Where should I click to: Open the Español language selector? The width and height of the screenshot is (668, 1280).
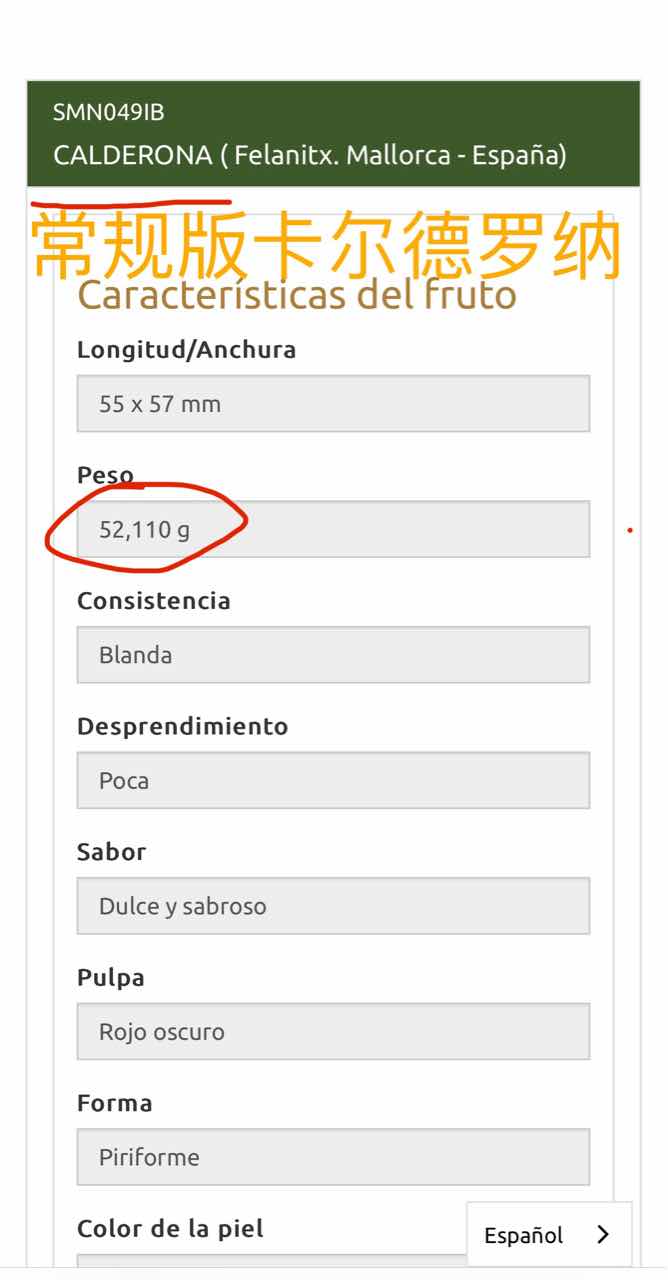[547, 1235]
